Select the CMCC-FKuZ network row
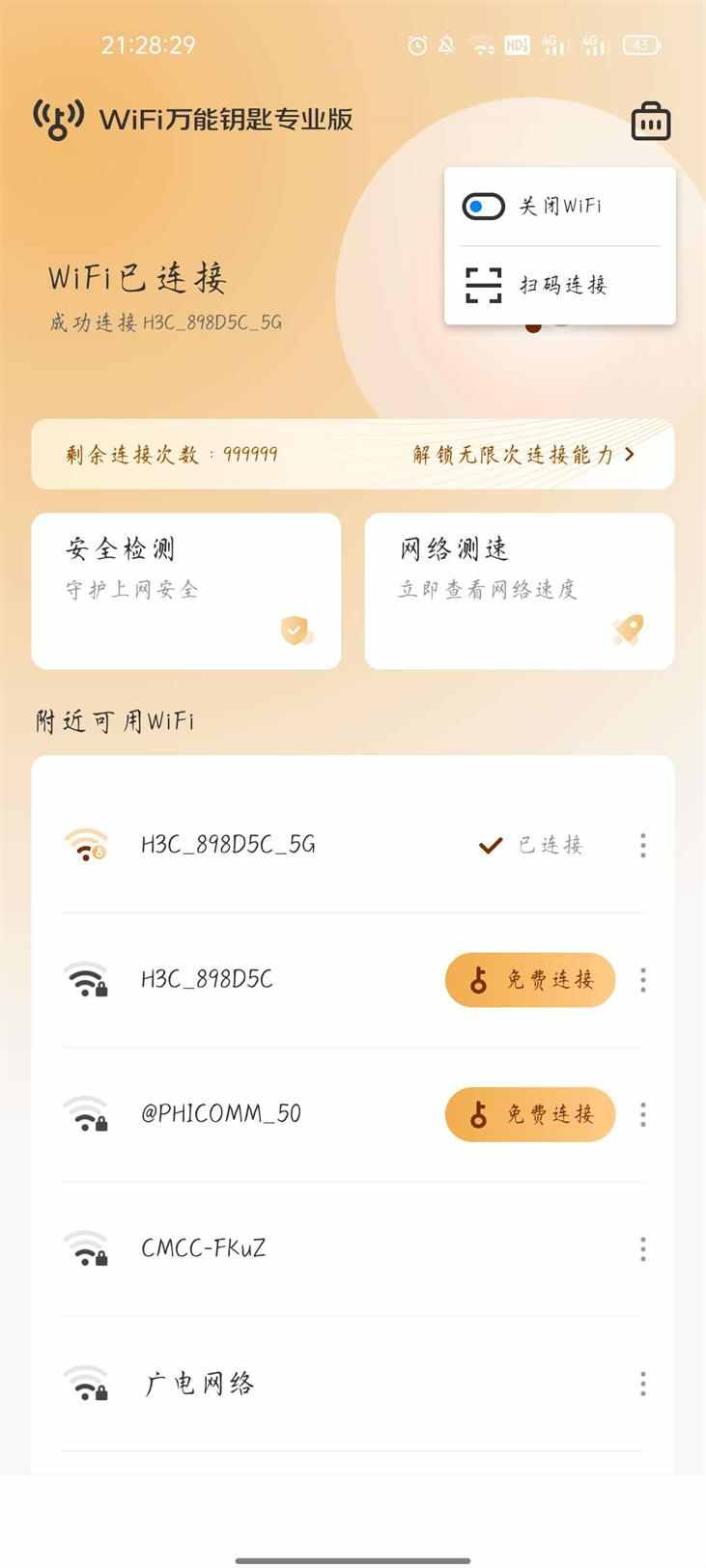Image resolution: width=706 pixels, height=1568 pixels. tap(353, 1249)
